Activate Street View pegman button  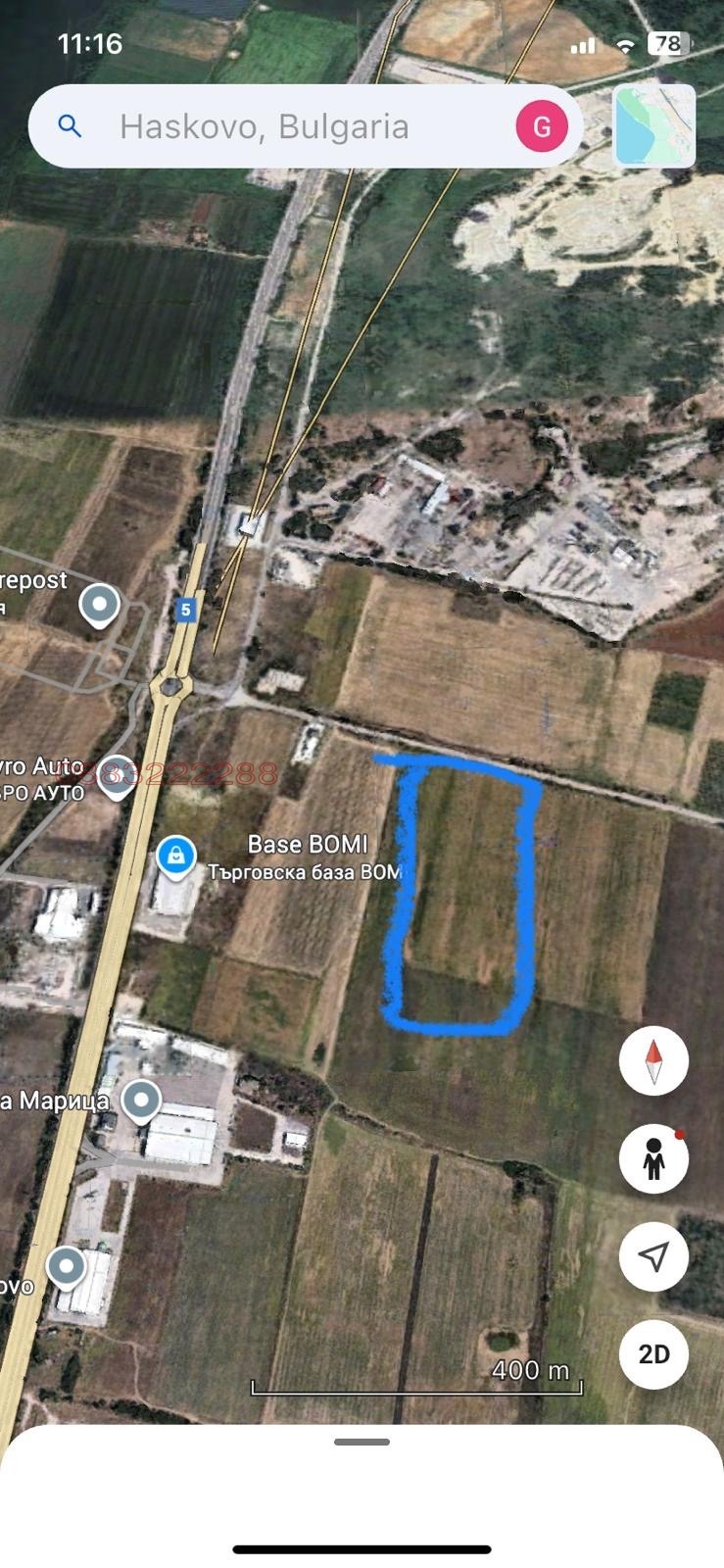(653, 1158)
